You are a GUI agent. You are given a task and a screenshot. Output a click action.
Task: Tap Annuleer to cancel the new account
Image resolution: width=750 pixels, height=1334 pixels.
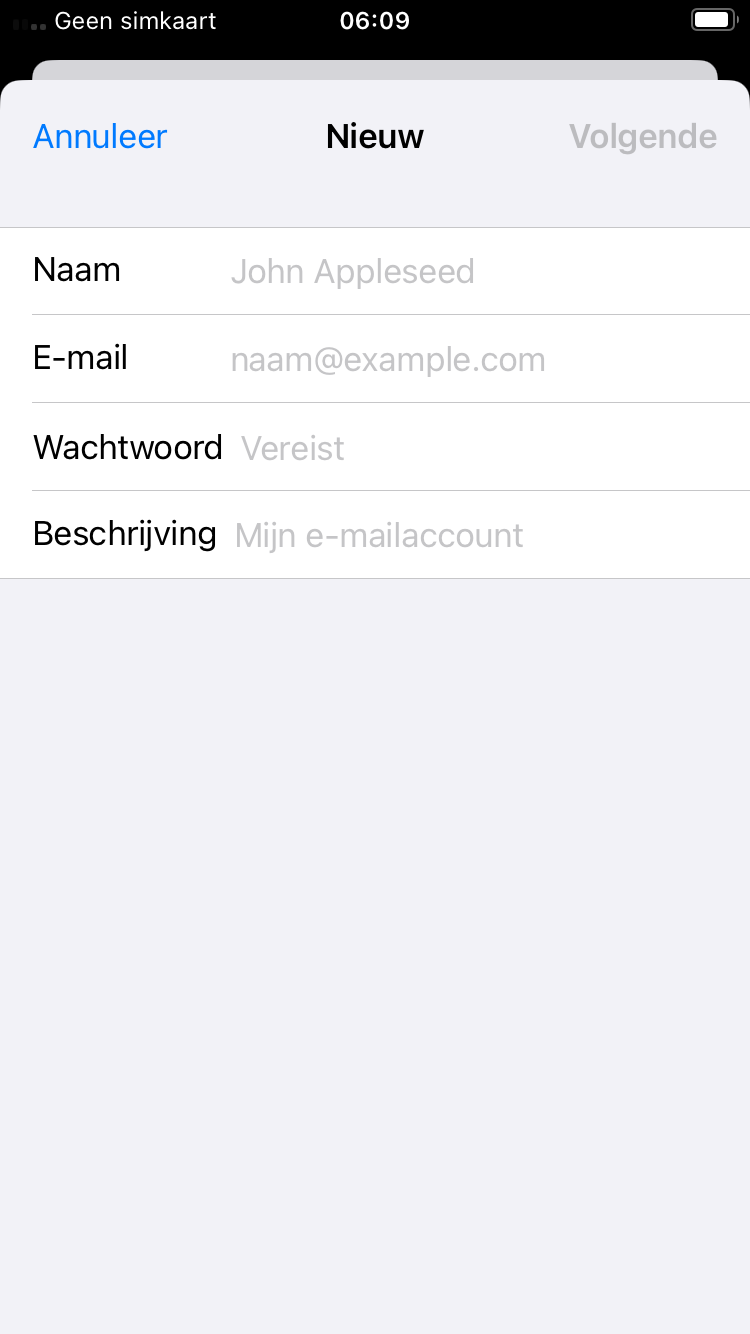[x=100, y=137]
